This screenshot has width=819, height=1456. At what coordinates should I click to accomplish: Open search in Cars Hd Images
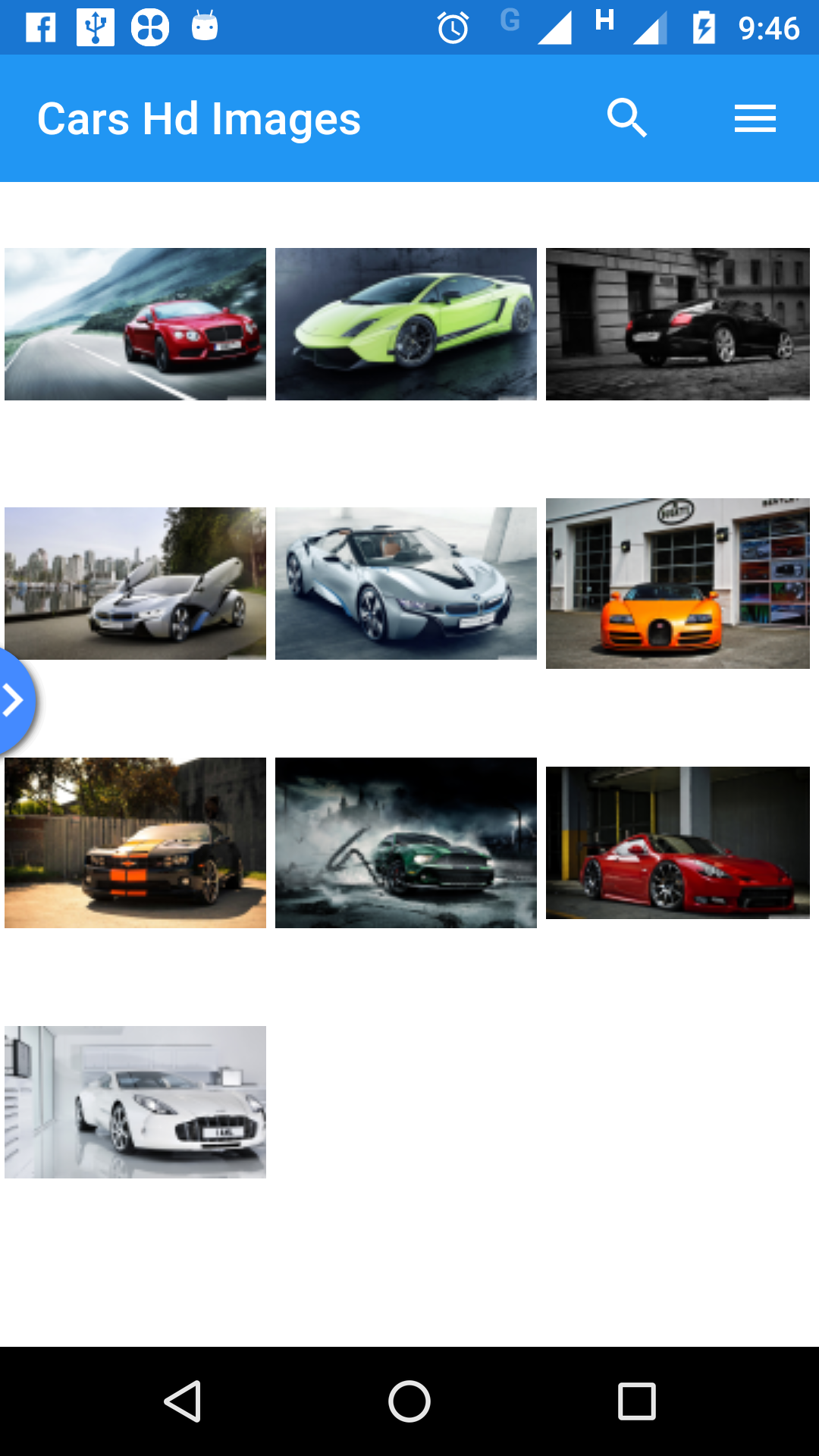pos(627,118)
